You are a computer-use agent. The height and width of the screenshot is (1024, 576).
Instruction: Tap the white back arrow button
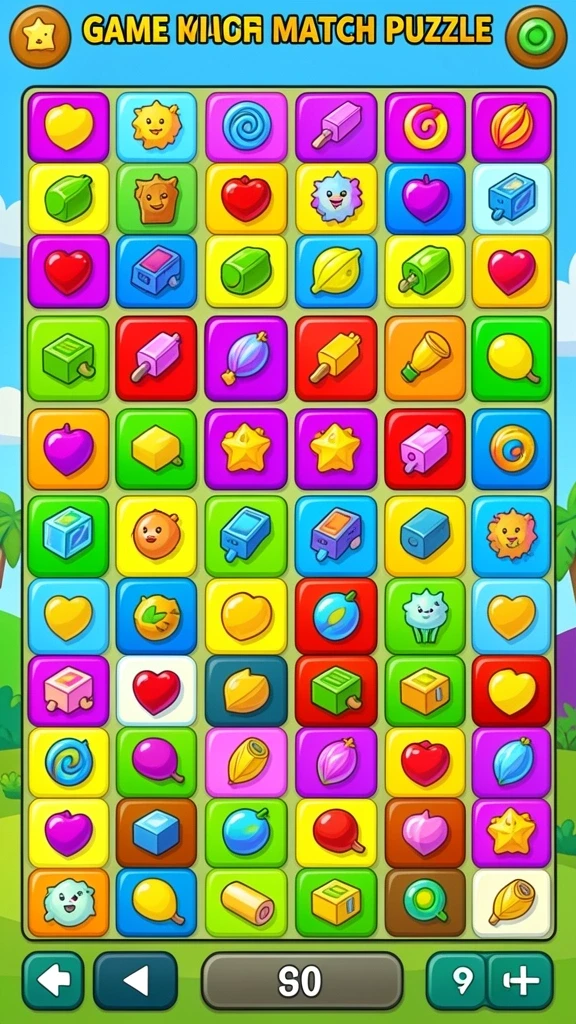[53, 981]
